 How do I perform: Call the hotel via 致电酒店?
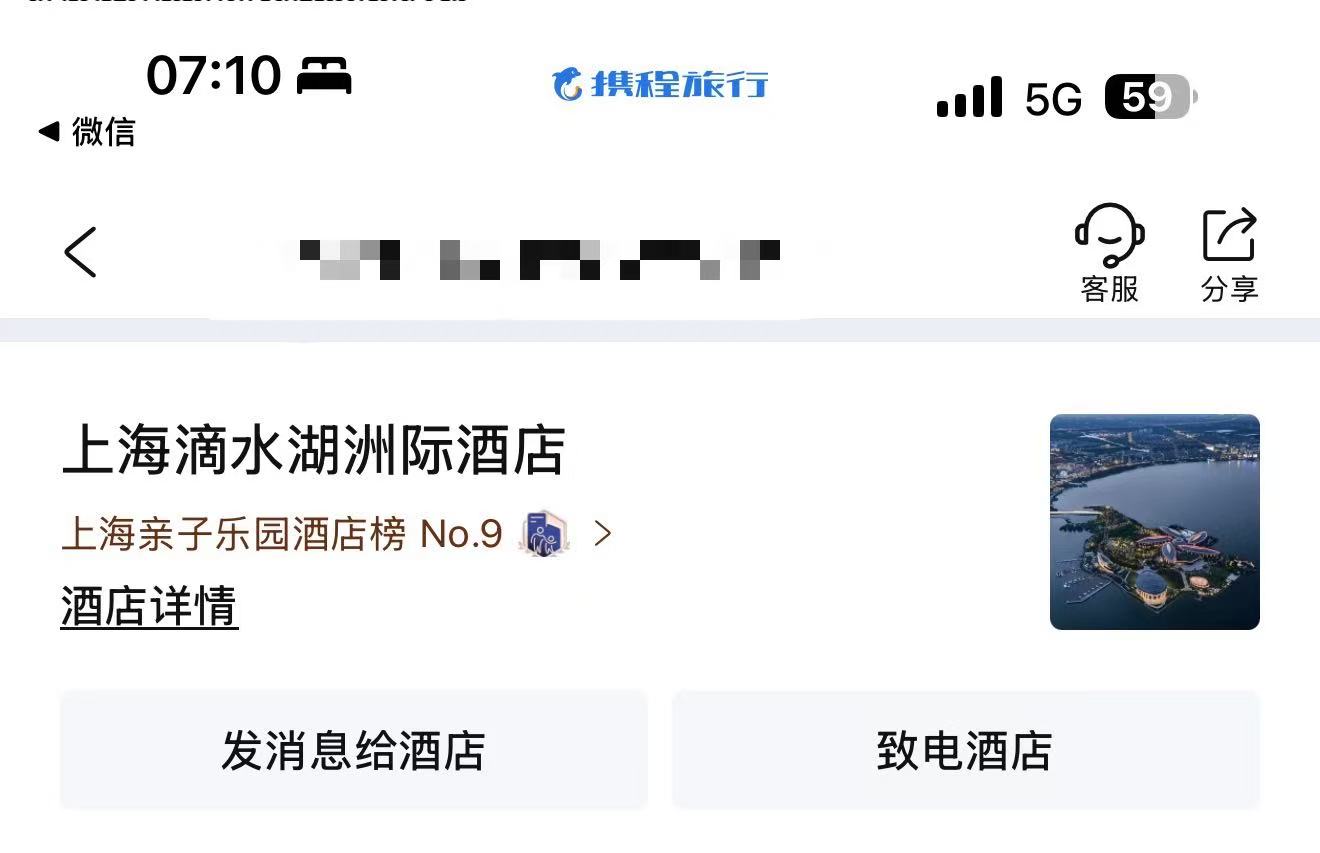pos(964,750)
